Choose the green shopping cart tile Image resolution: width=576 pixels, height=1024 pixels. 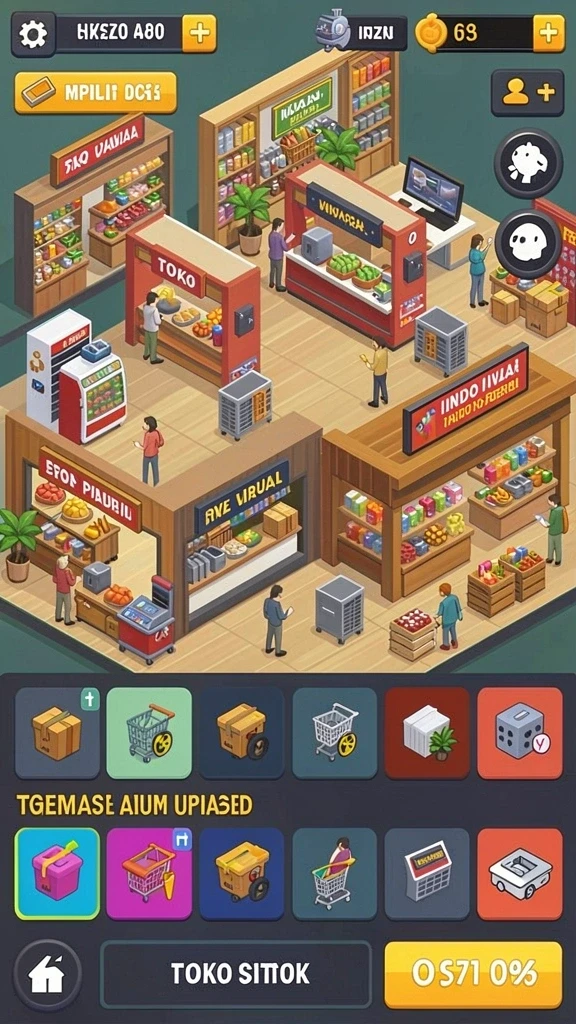click(150, 733)
